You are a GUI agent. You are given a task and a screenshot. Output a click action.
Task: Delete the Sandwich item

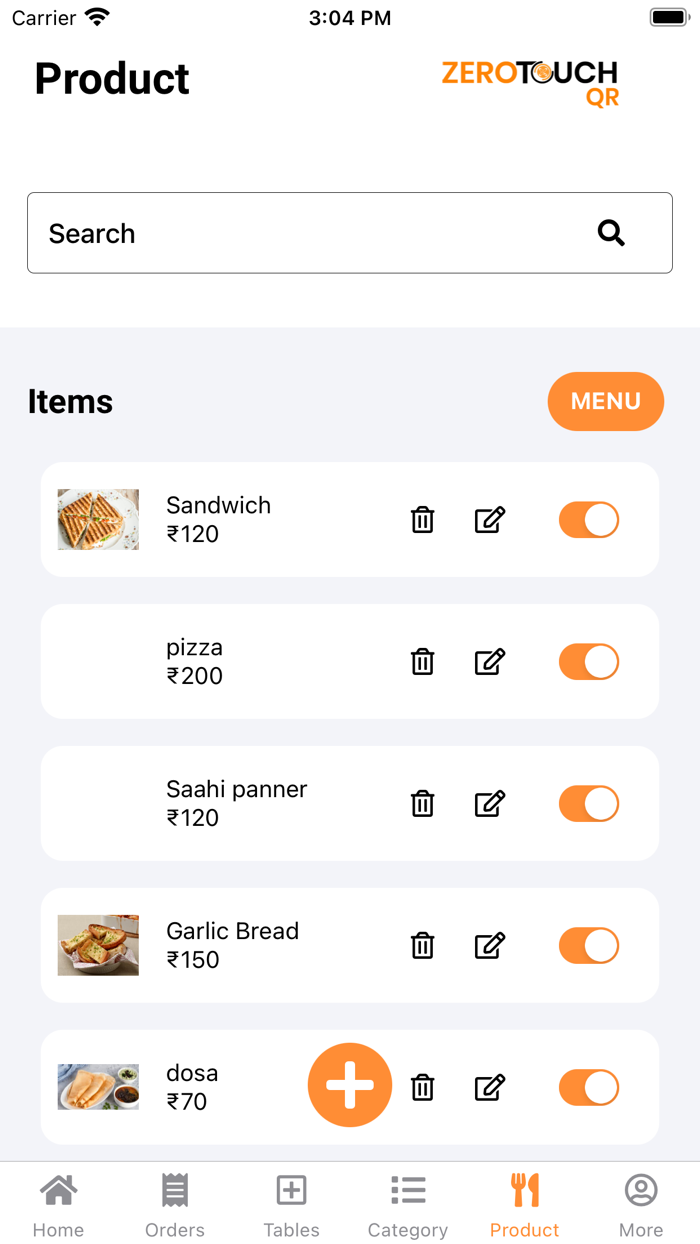click(x=423, y=520)
